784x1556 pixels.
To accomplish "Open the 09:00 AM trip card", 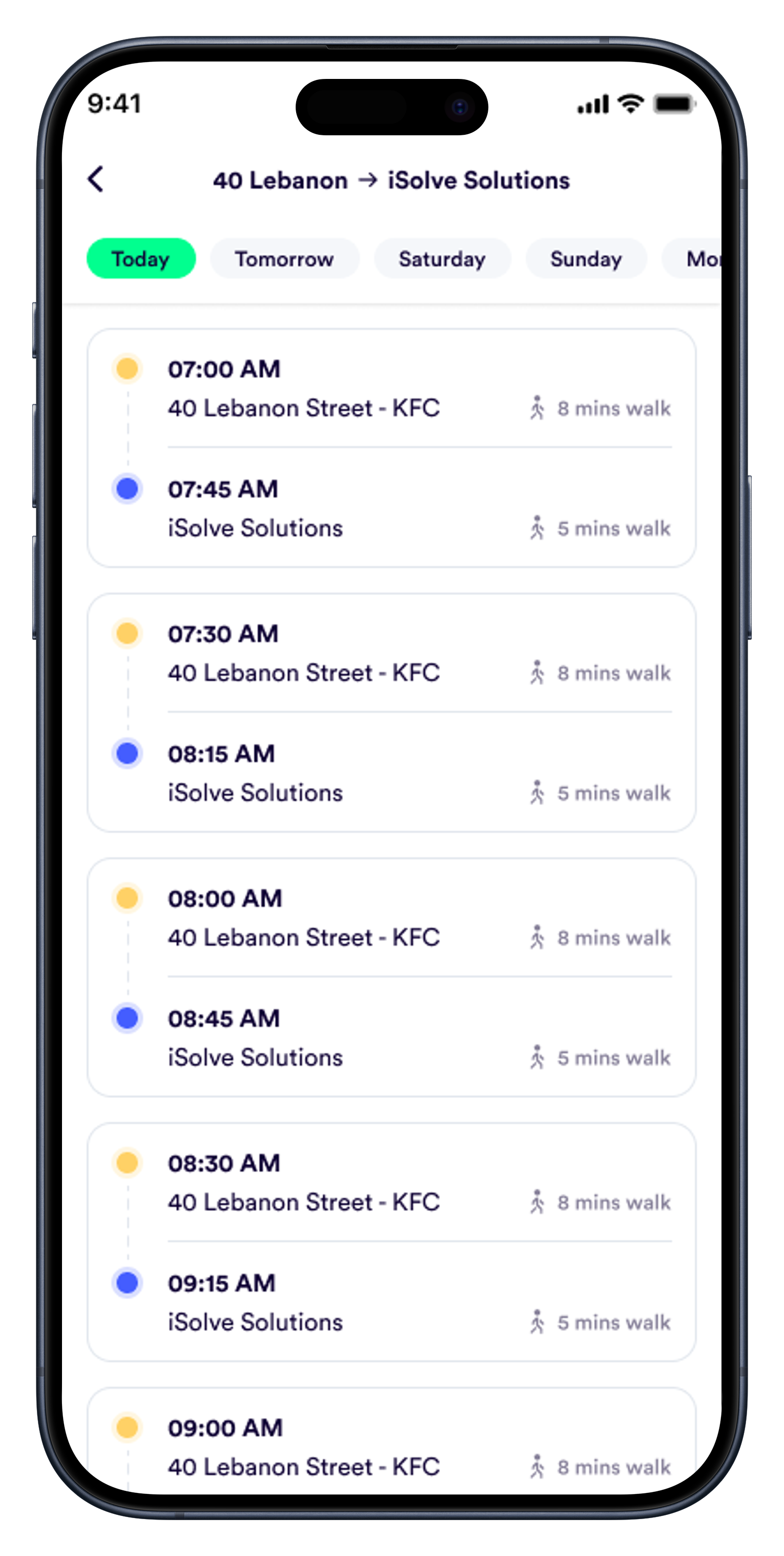I will [x=391, y=1441].
